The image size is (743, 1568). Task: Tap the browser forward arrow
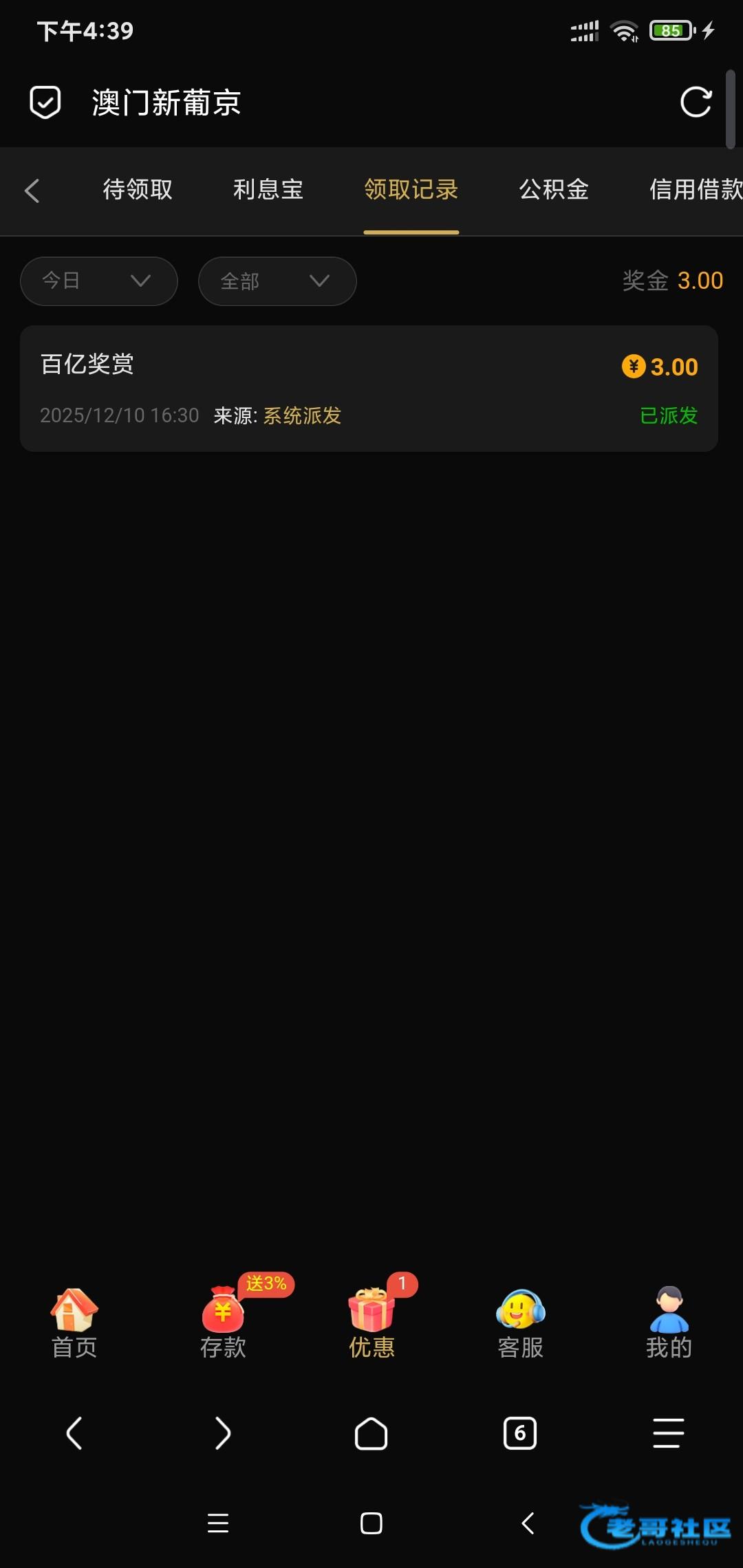tap(223, 1433)
